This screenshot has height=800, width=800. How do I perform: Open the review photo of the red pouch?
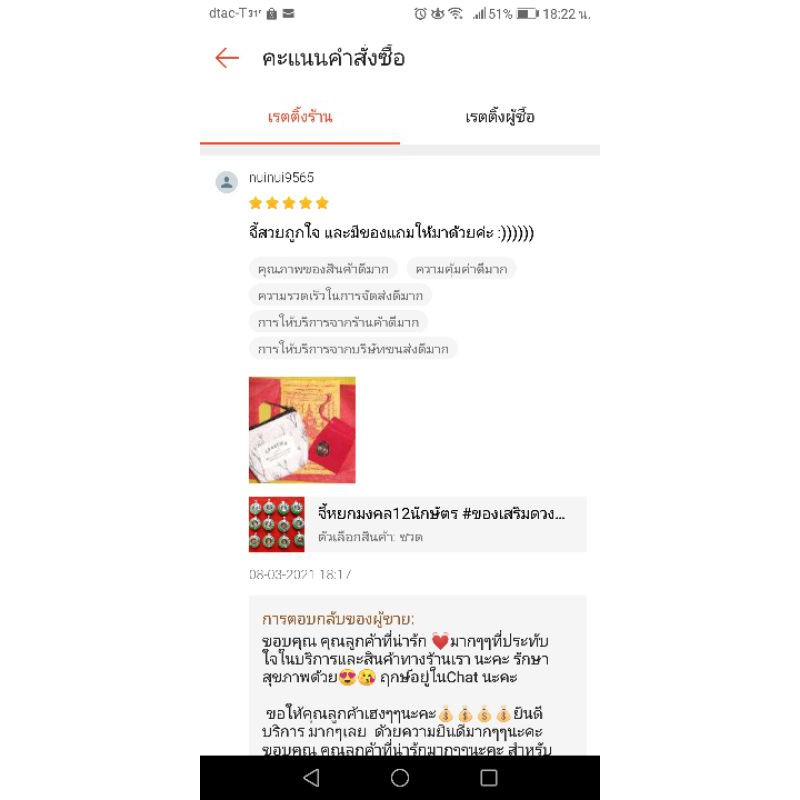[x=302, y=430]
